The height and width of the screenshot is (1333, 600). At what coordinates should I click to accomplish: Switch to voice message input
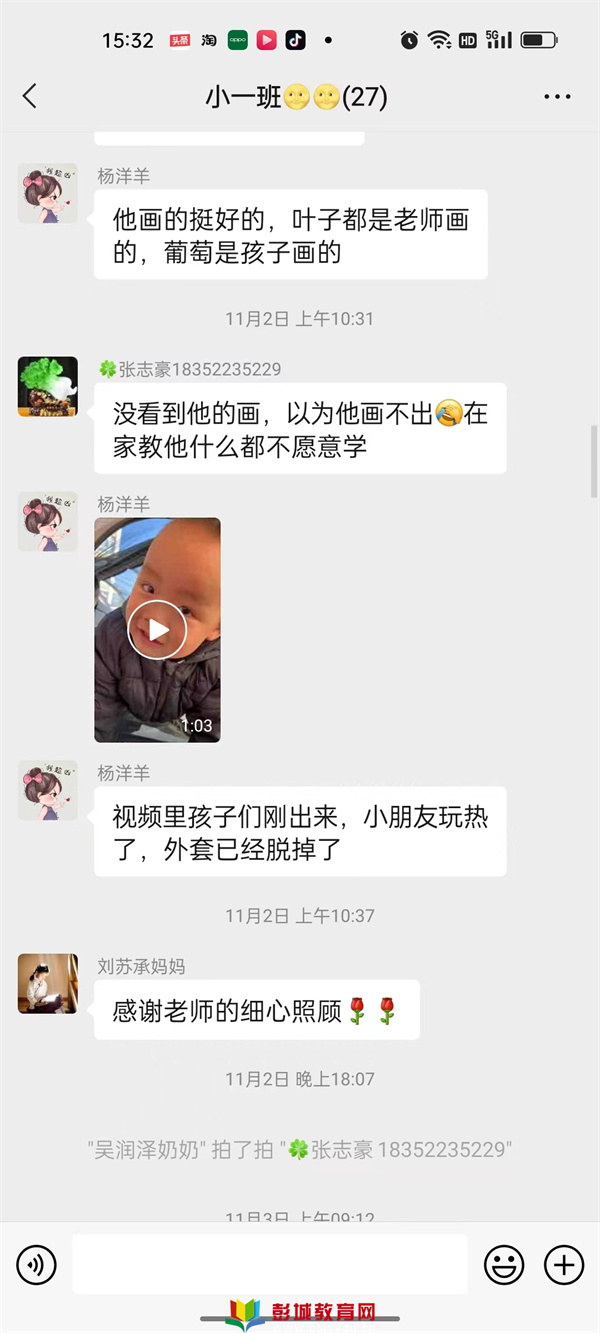pyautogui.click(x=37, y=1266)
